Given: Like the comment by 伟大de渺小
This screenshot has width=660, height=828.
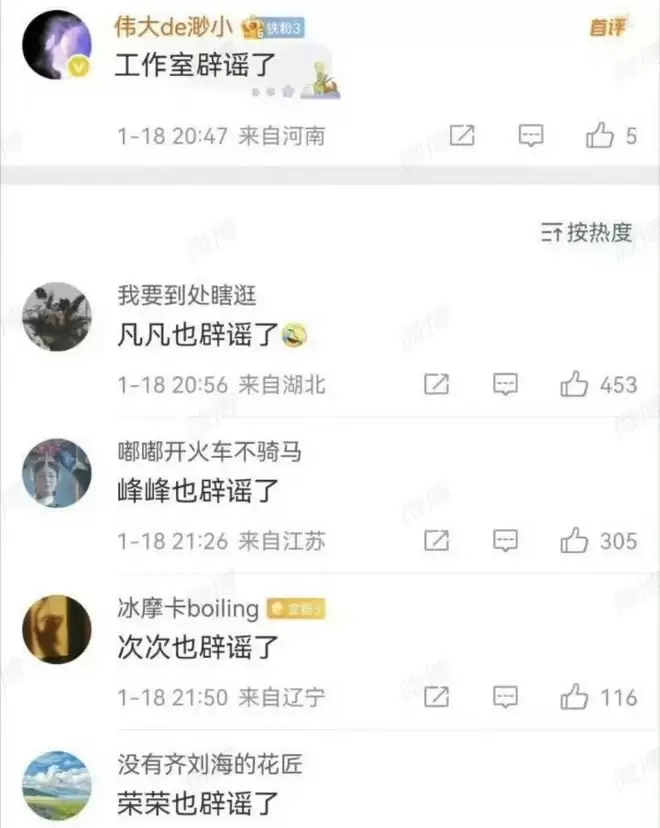Looking at the screenshot, I should [600, 136].
